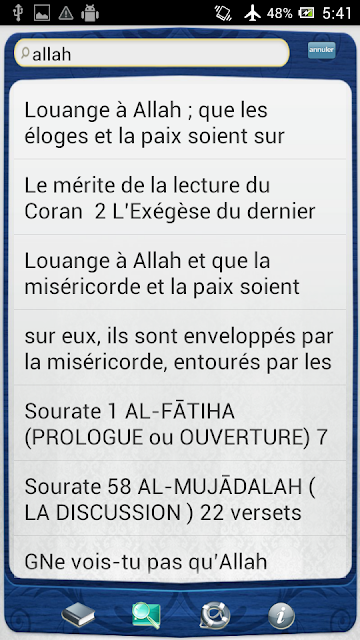This screenshot has height=640, width=360.
Task: Show the info tab
Action: (x=282, y=615)
